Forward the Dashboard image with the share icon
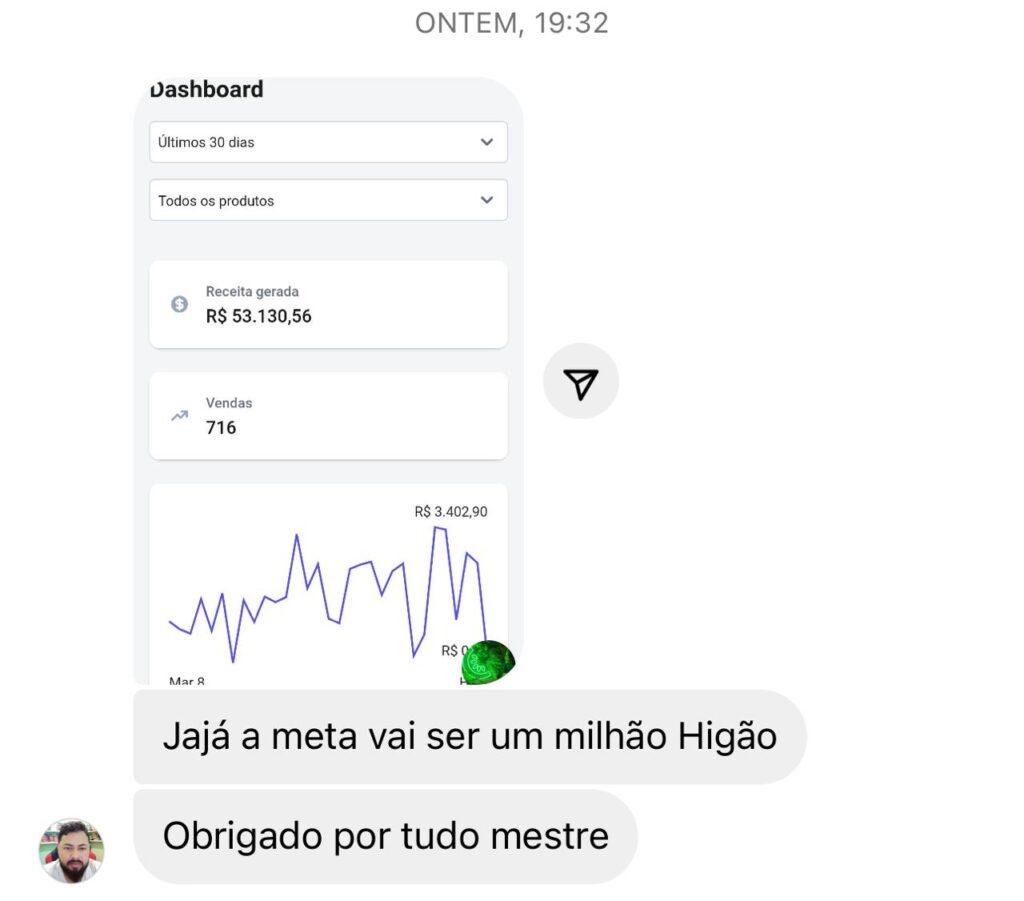The image size is (1024, 901). coord(581,382)
